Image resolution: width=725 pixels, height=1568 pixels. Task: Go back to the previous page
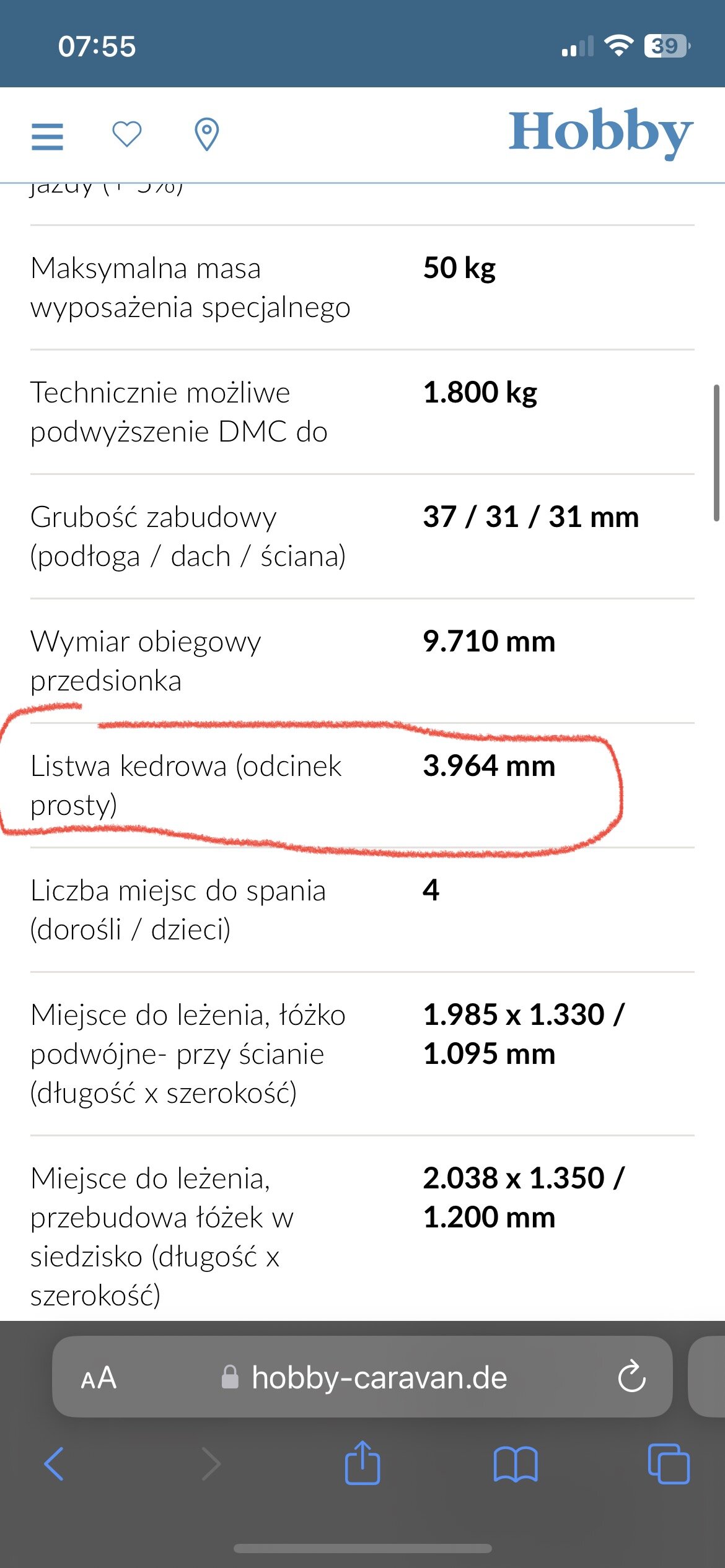pos(54,1464)
